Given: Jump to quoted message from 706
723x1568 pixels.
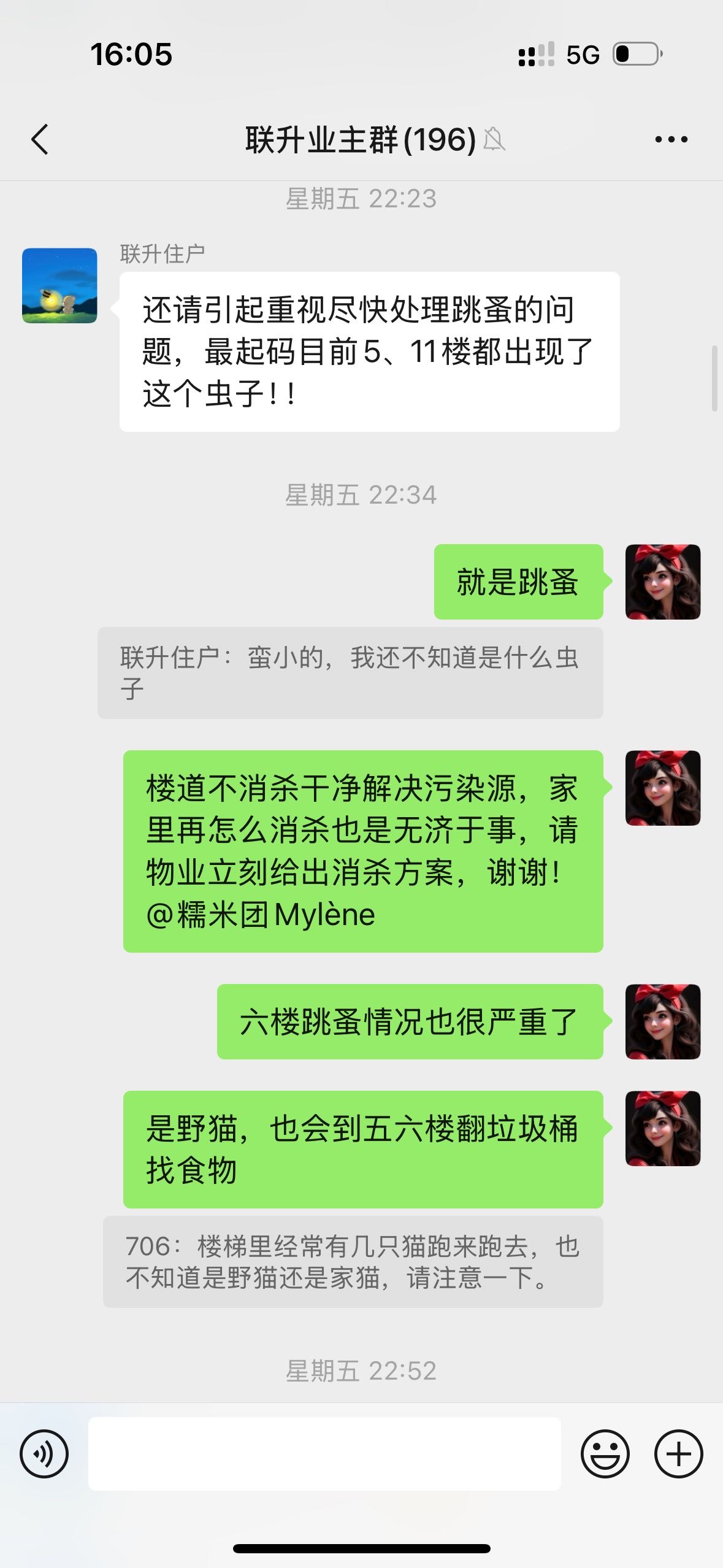Looking at the screenshot, I should click(x=353, y=1262).
